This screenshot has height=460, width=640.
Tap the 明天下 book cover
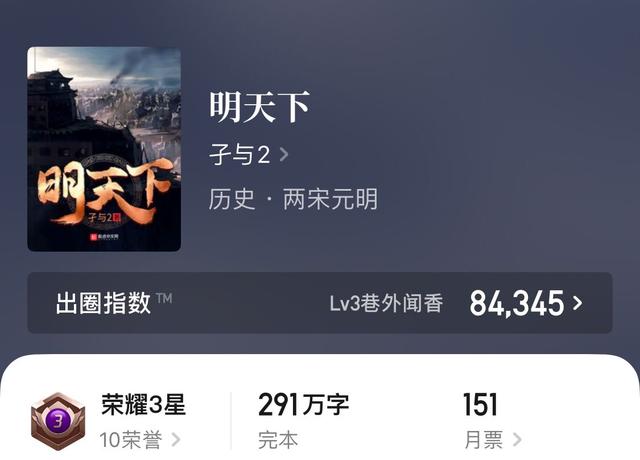coord(104,149)
